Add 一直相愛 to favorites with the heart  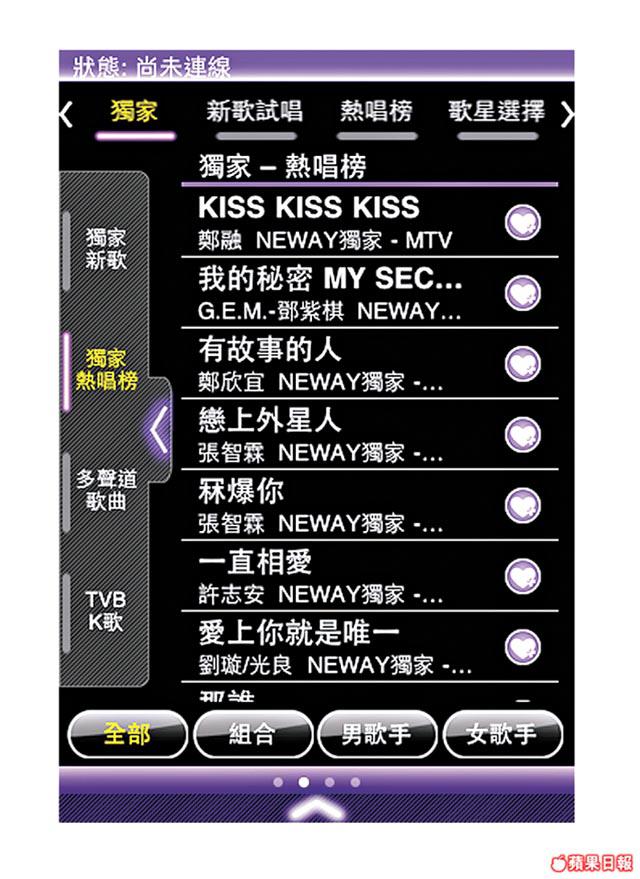523,575
